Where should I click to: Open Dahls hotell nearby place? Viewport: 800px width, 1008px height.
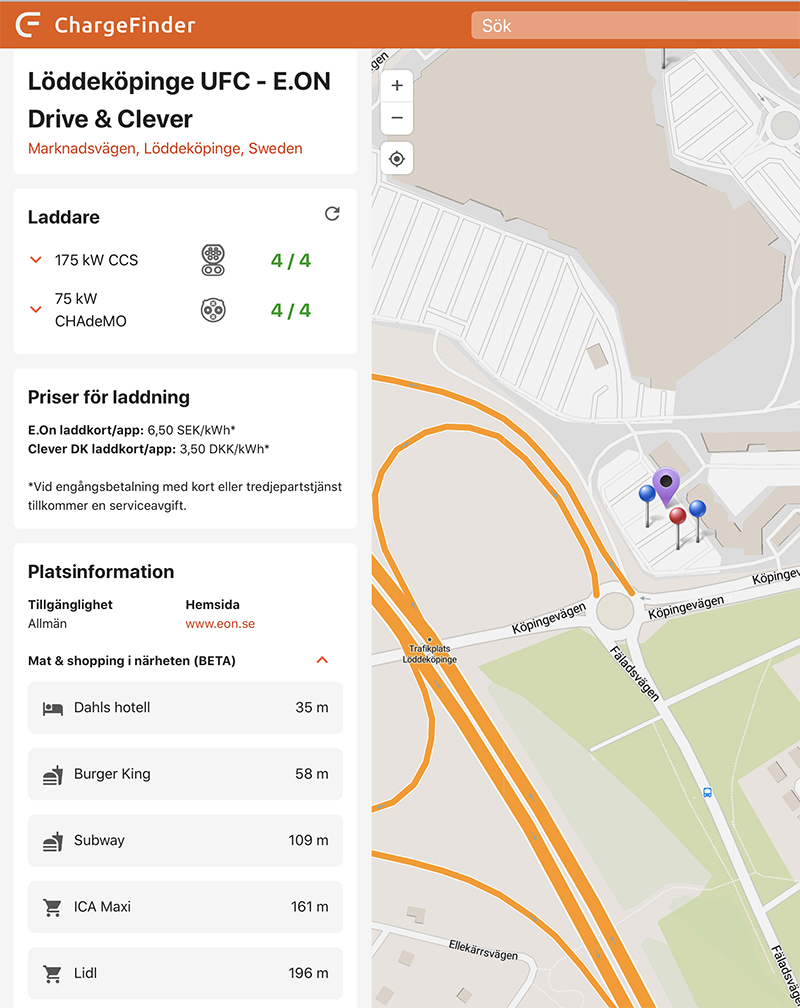pos(185,708)
